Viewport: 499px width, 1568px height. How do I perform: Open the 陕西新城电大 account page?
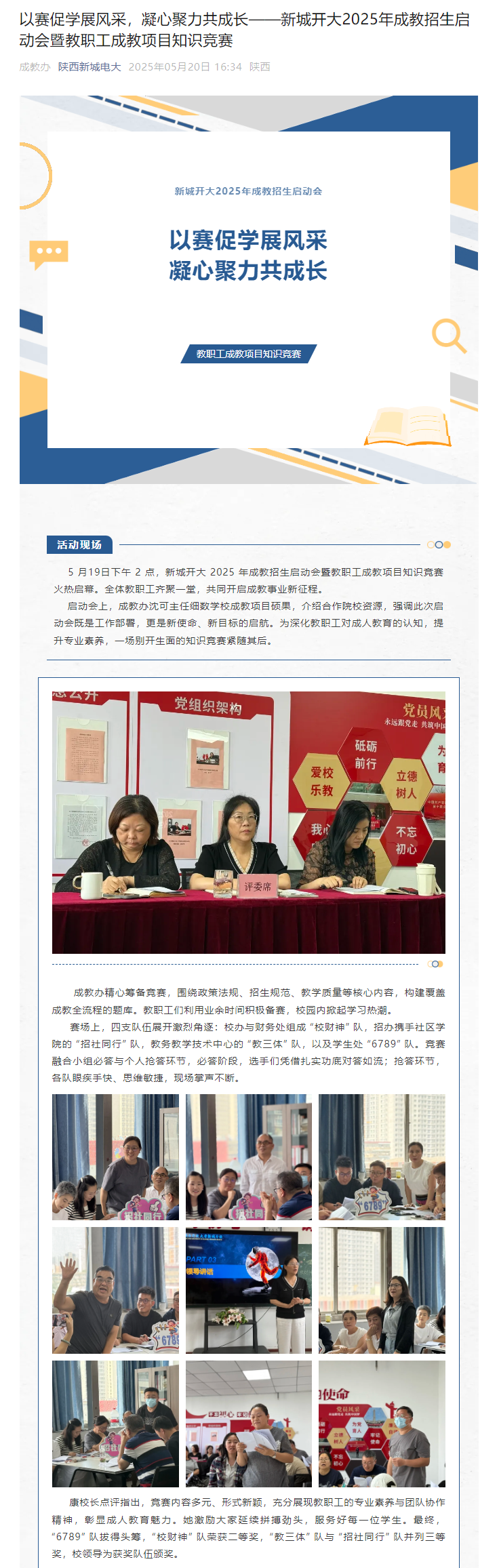[x=89, y=66]
